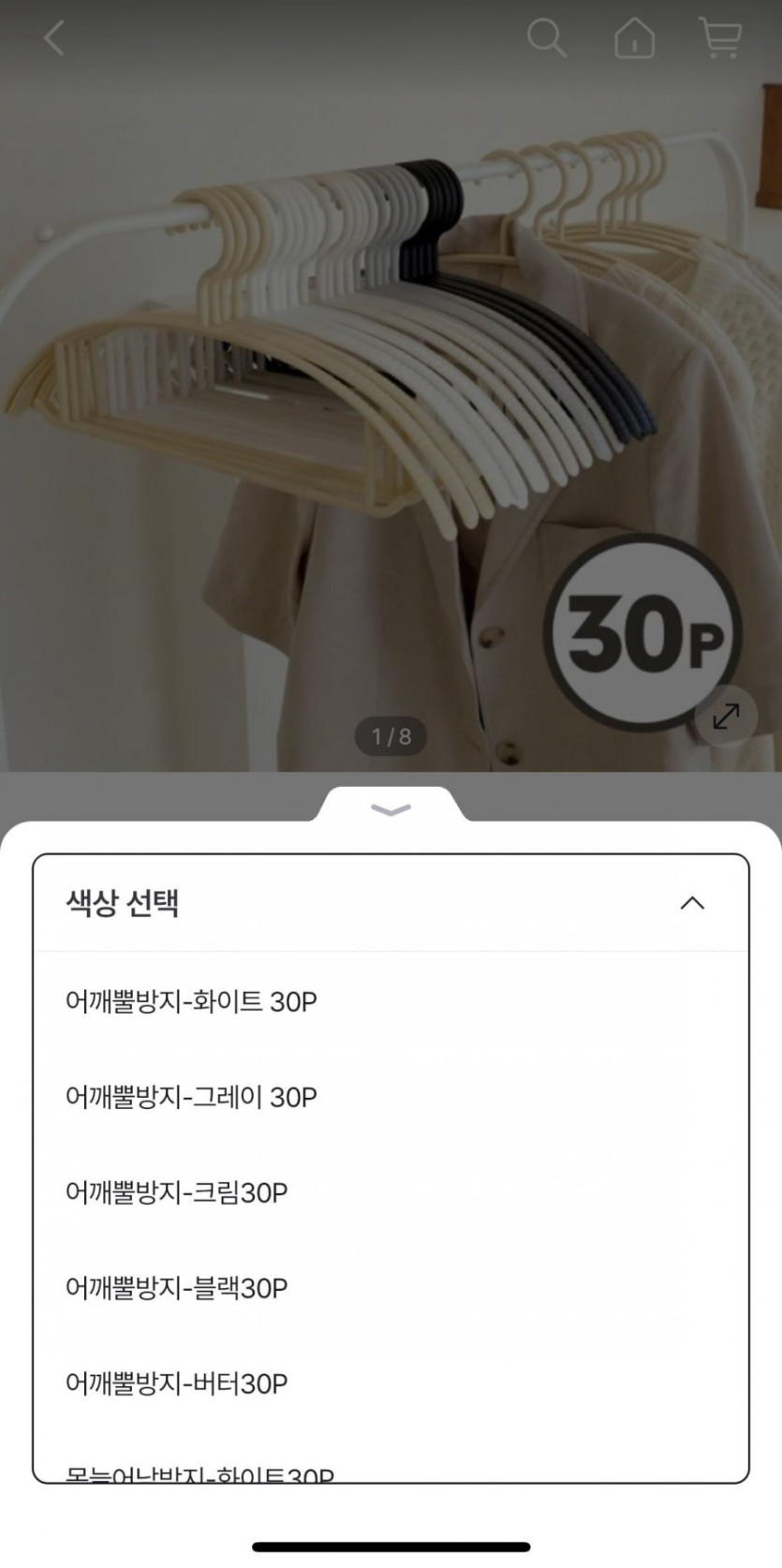Select 어깨뿔방지-화이트 30P option
This screenshot has width=782, height=1568.
tap(192, 1001)
